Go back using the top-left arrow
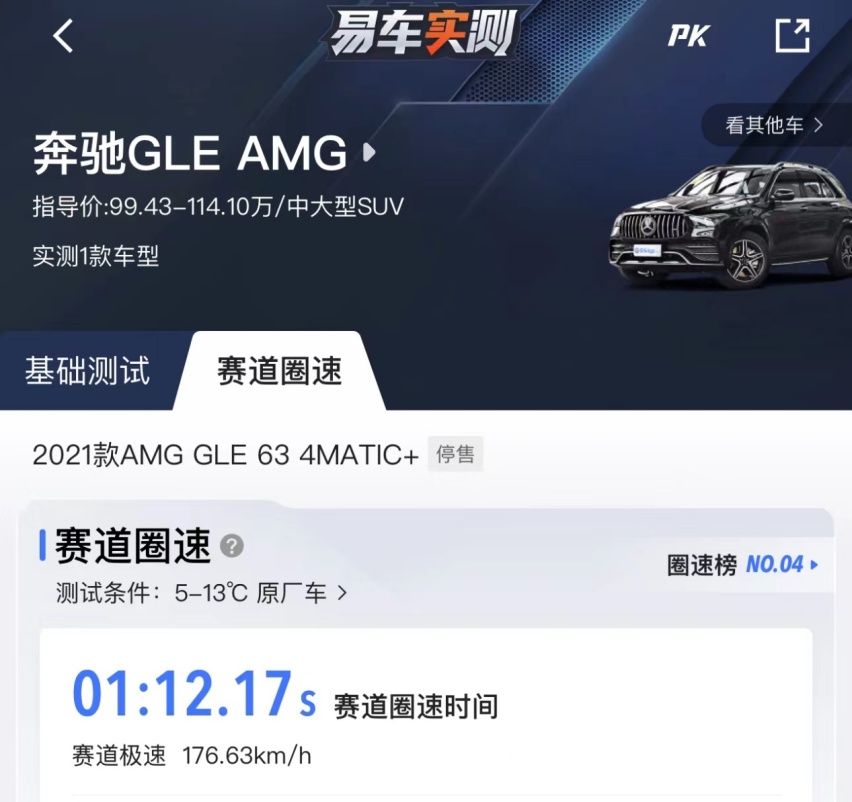Viewport: 852px width, 802px height. (x=64, y=37)
